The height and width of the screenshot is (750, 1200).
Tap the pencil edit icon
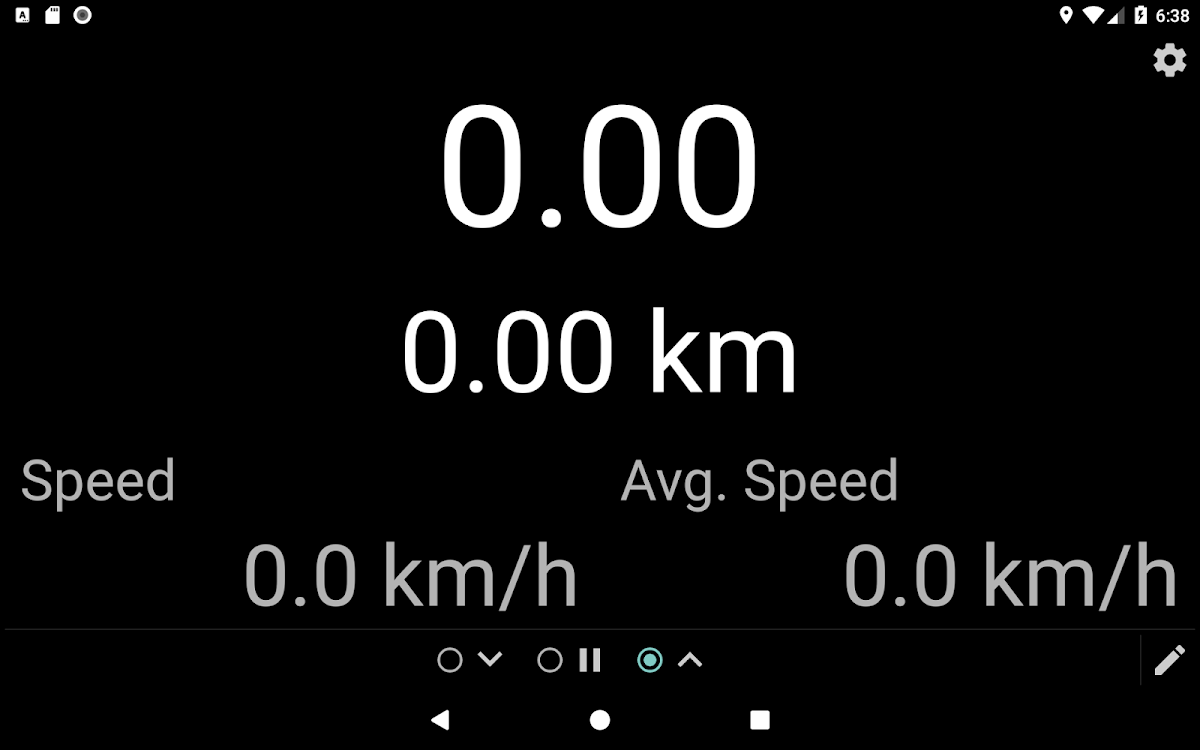click(1169, 660)
